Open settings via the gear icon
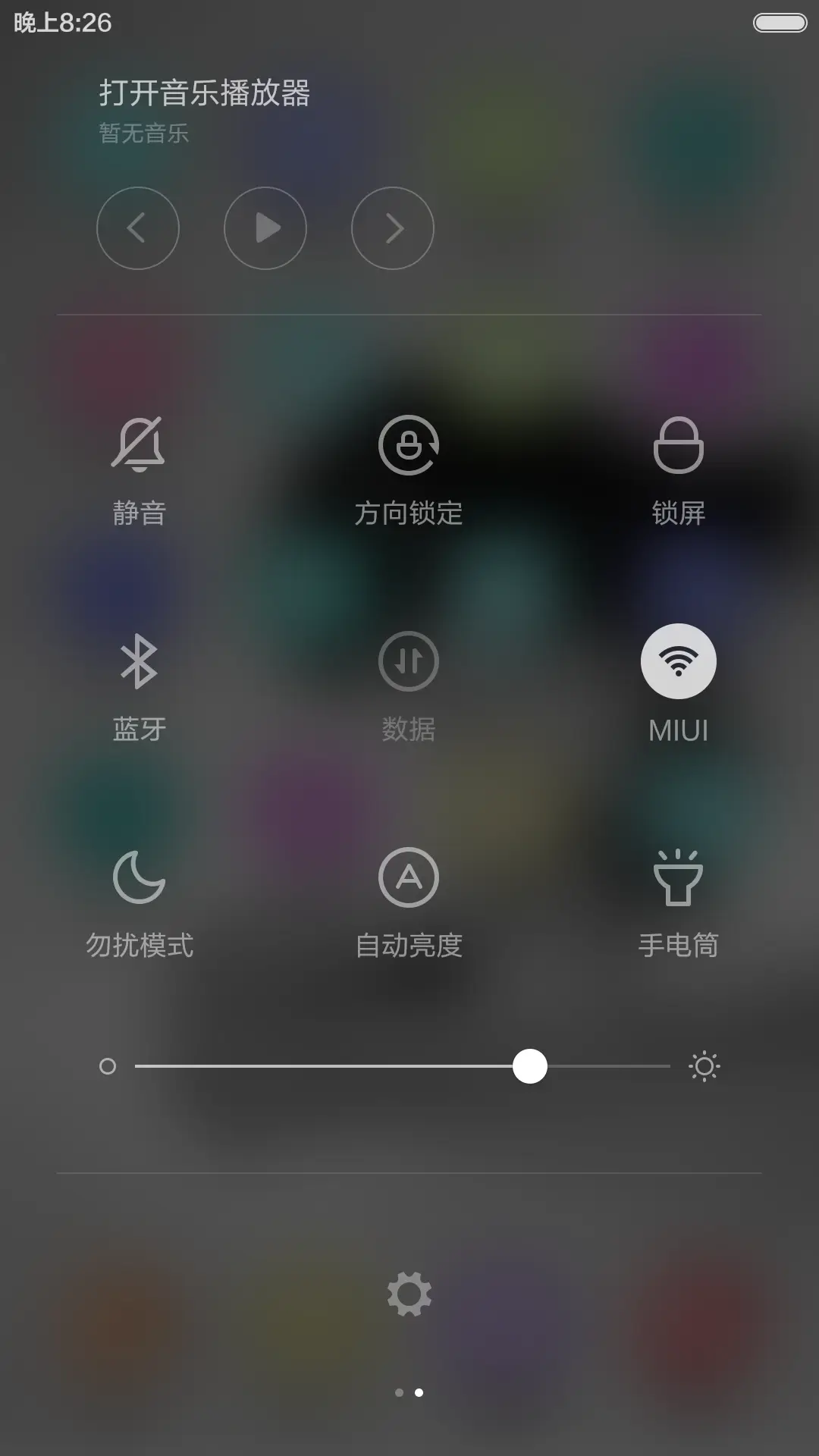819x1456 pixels. pyautogui.click(x=409, y=1291)
